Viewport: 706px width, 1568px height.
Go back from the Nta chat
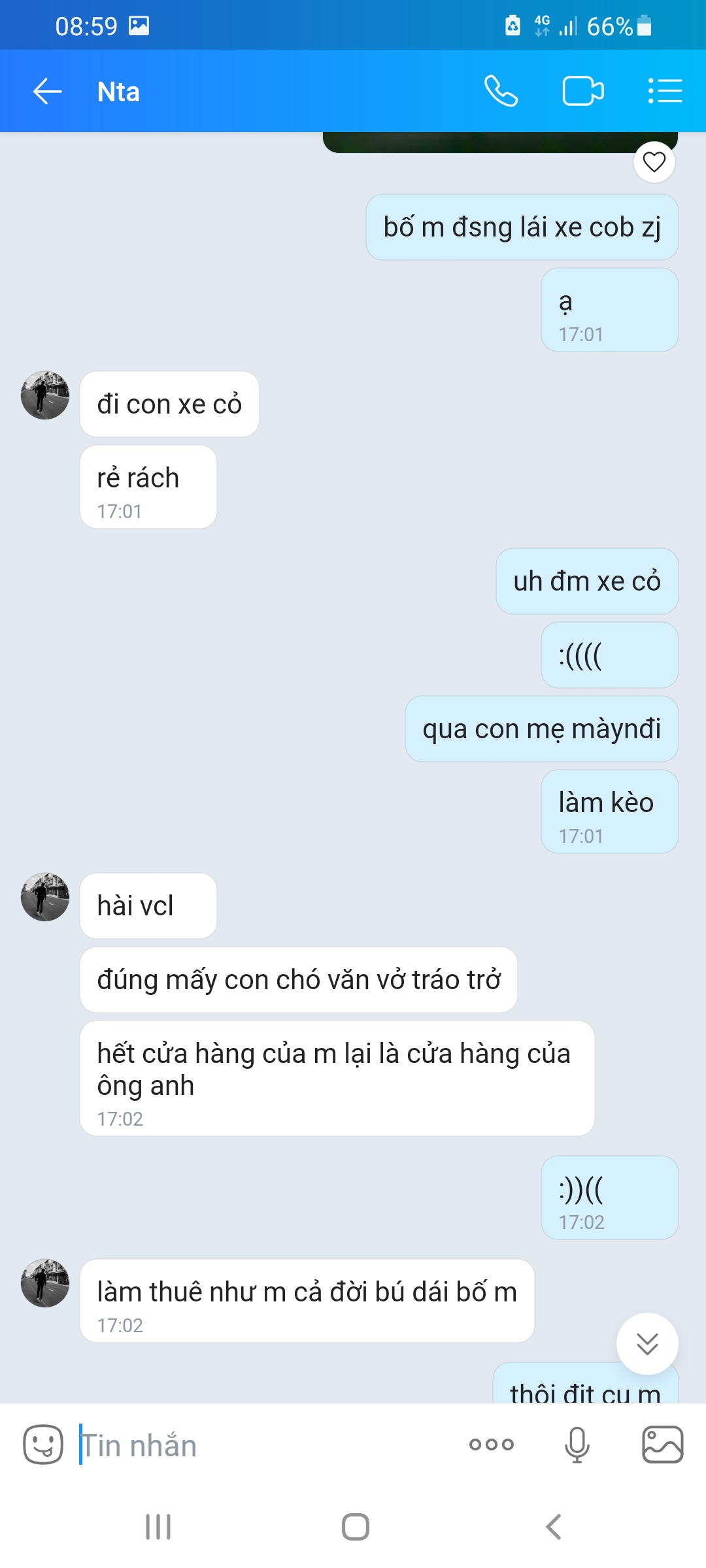(48, 91)
